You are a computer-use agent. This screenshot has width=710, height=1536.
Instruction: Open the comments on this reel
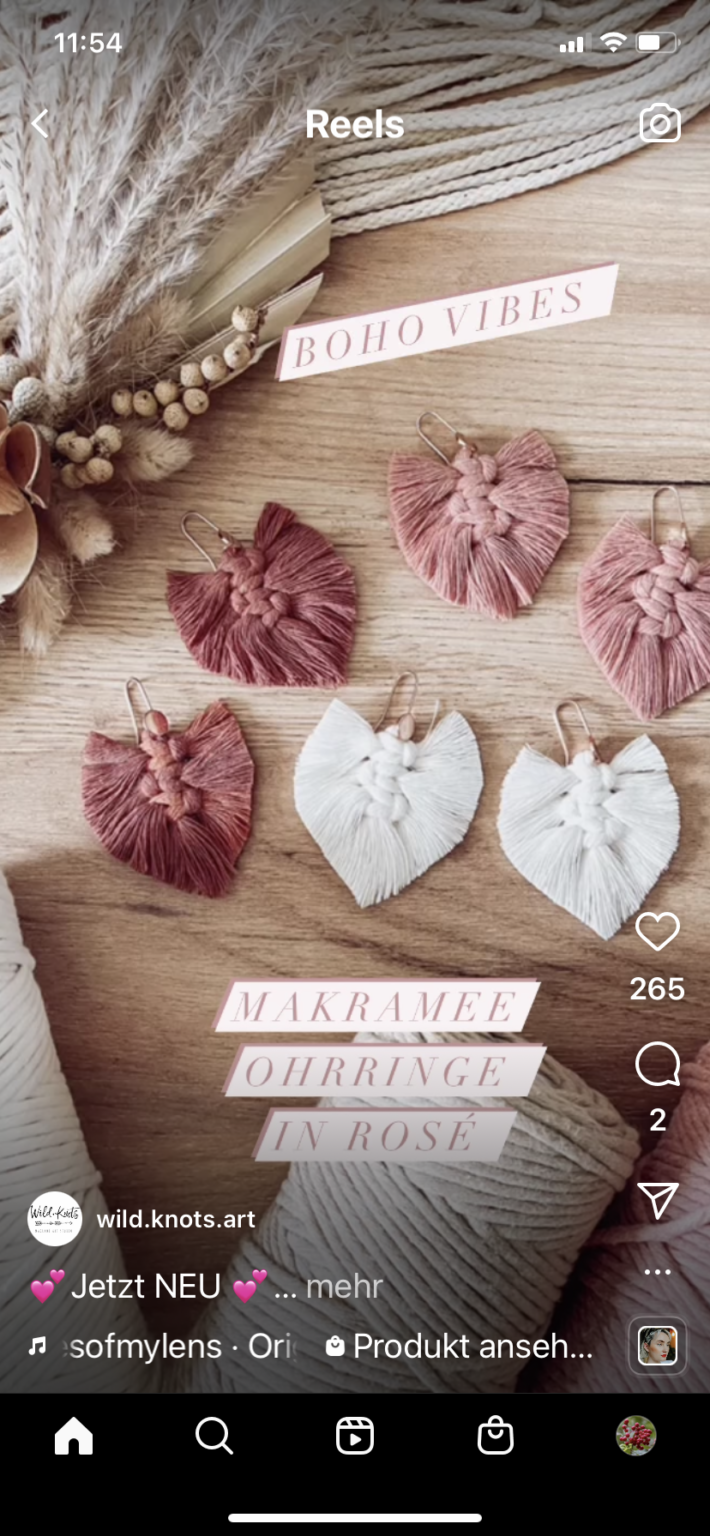(657, 1065)
